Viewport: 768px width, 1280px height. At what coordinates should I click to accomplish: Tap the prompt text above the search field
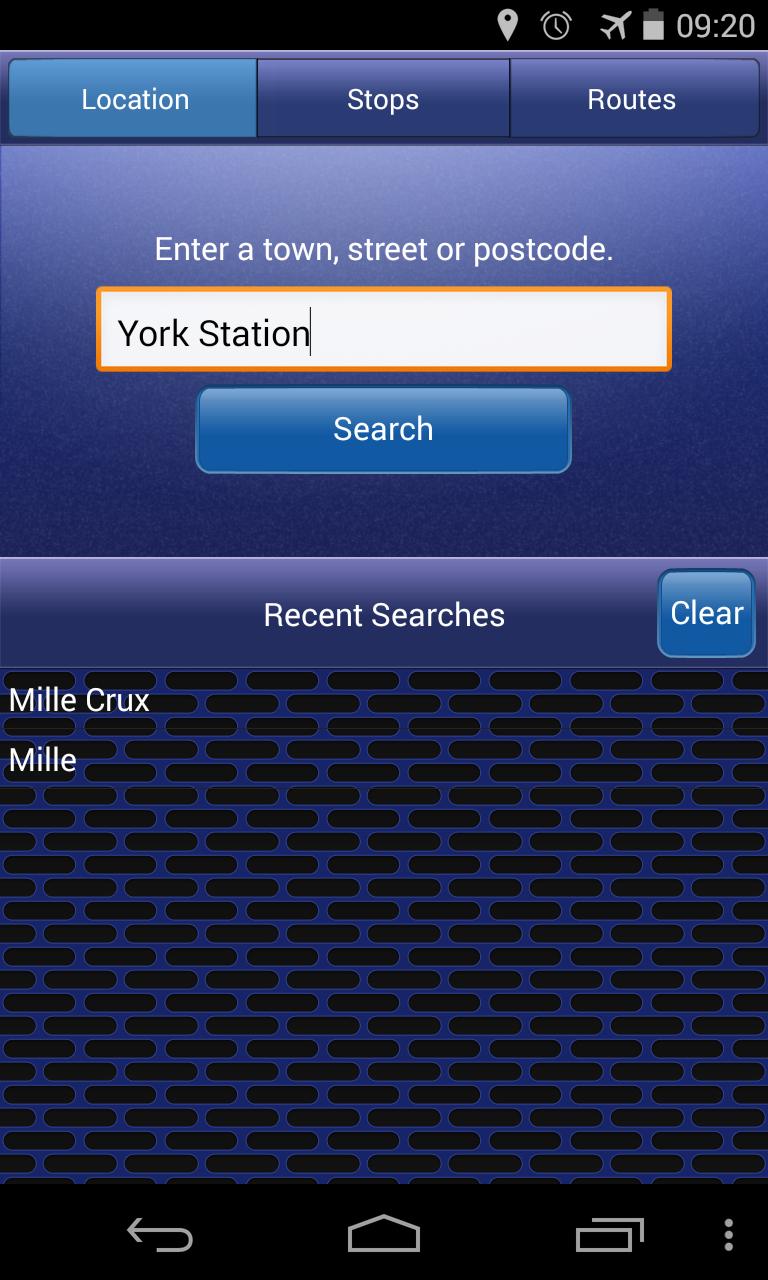(x=383, y=249)
